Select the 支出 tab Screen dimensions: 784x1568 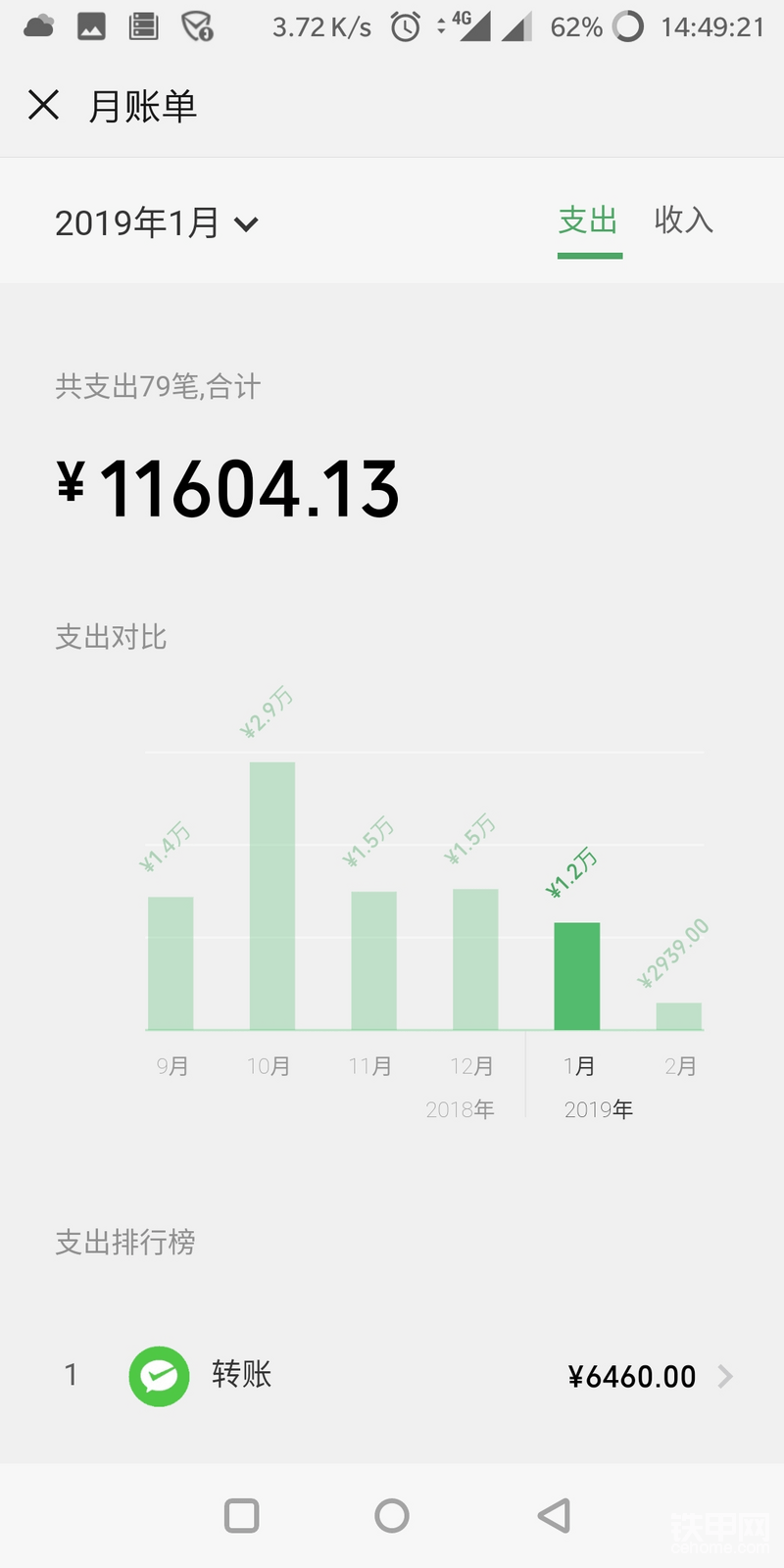pyautogui.click(x=589, y=221)
